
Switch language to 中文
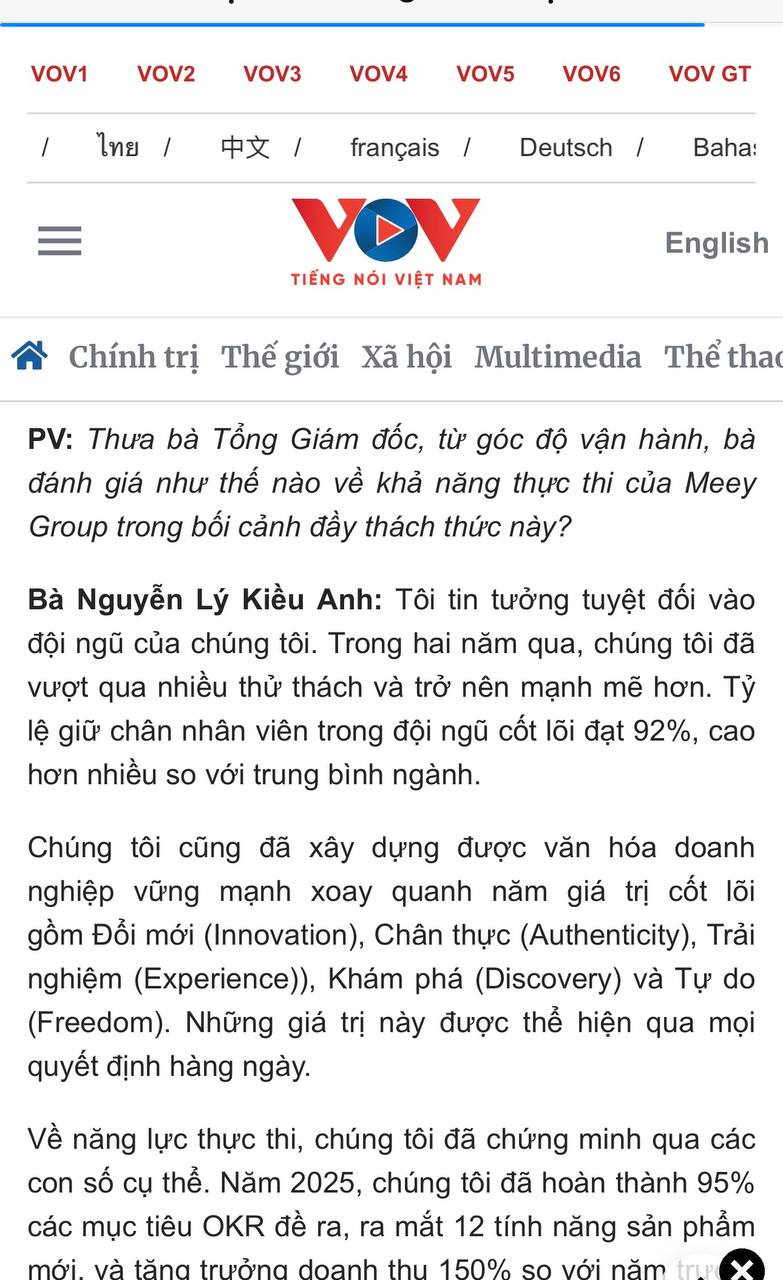(x=245, y=148)
